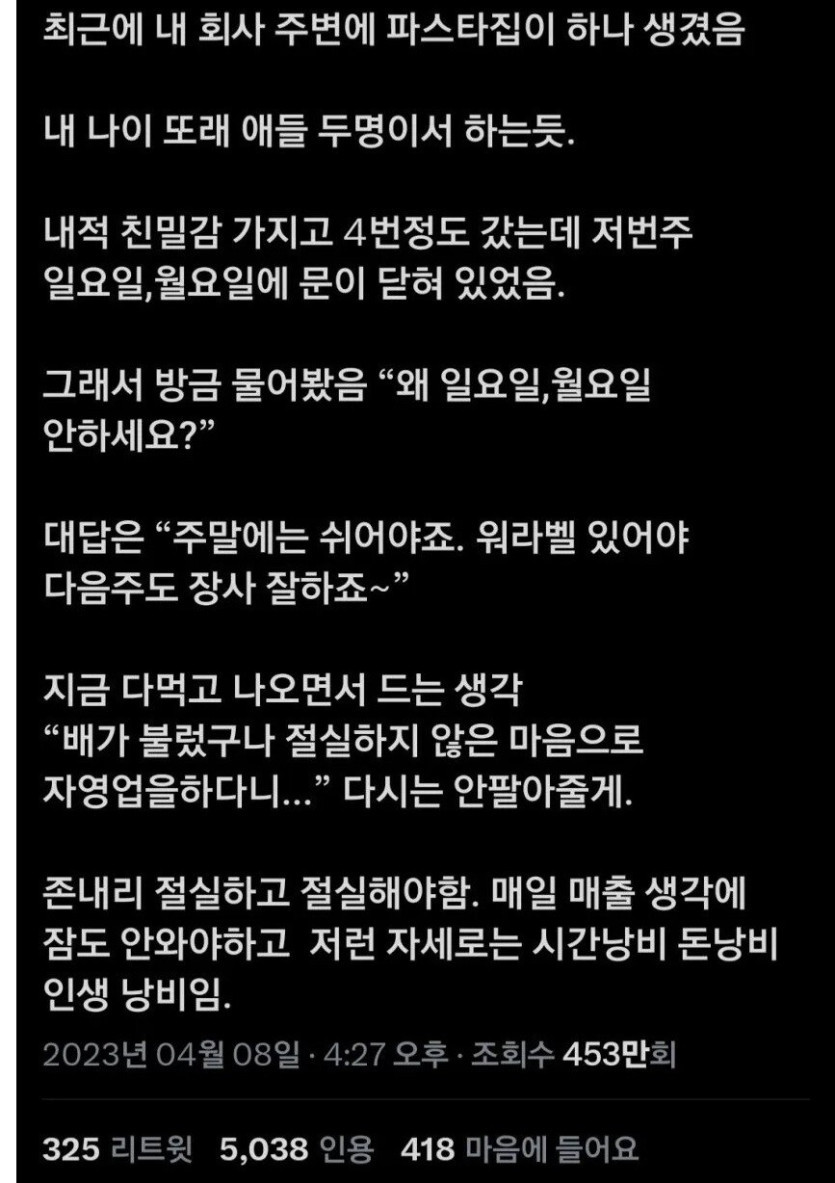
Task: Show the 418 accounts that liked this
Action: pyautogui.click(x=518, y=1150)
